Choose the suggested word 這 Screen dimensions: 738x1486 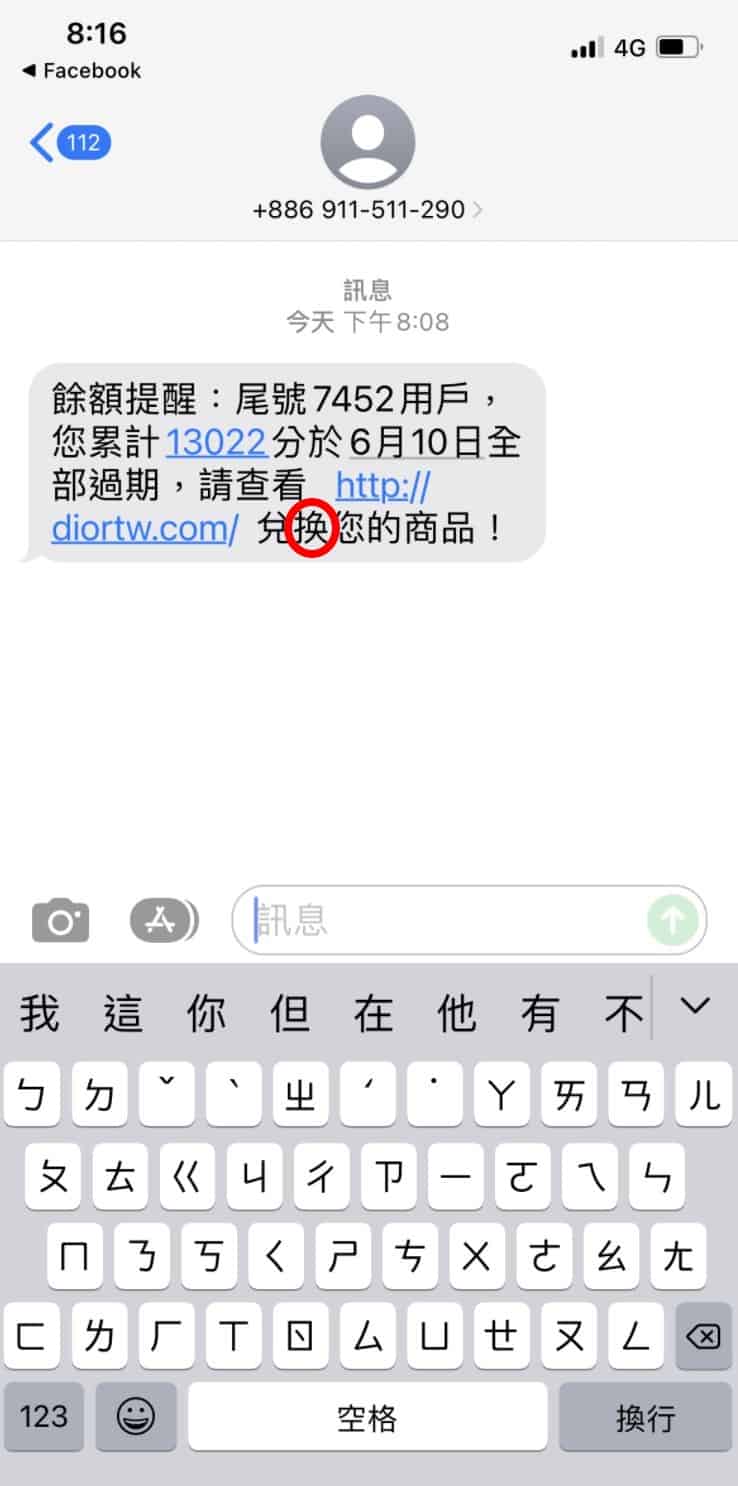(x=122, y=1014)
